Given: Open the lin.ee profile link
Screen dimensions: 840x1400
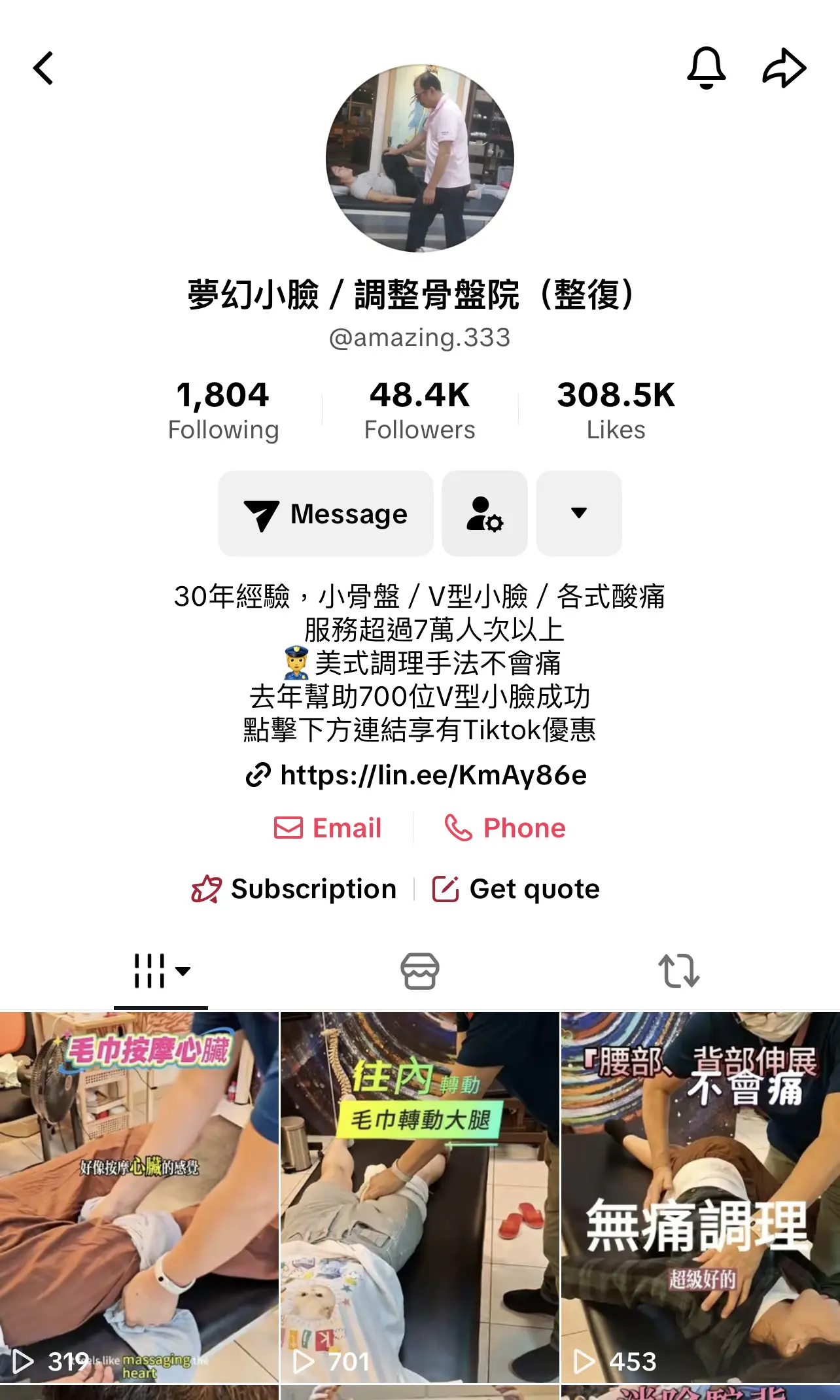Looking at the screenshot, I should click(417, 775).
